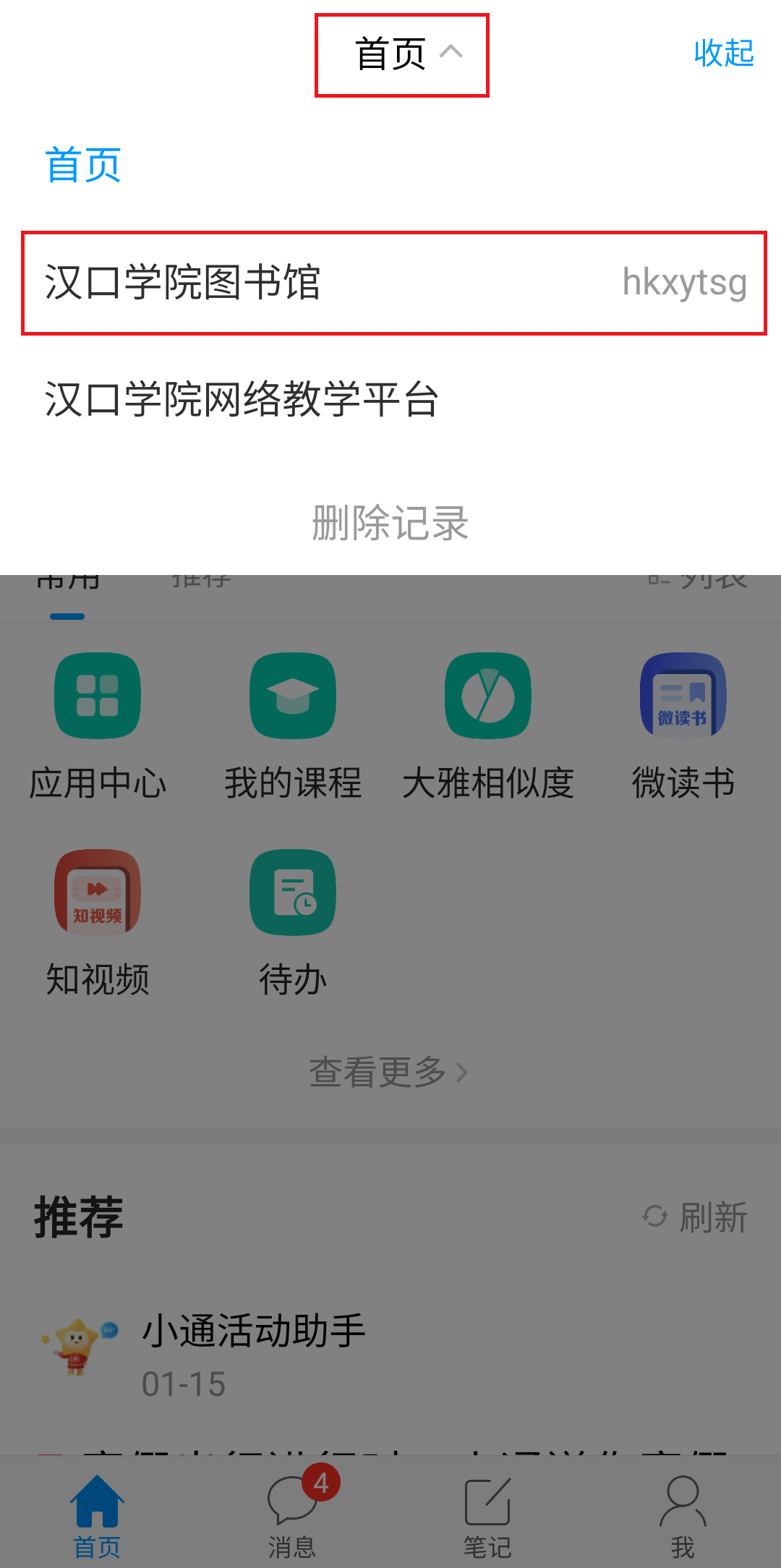Select 汉口学院网络教学平台

pyautogui.click(x=242, y=399)
